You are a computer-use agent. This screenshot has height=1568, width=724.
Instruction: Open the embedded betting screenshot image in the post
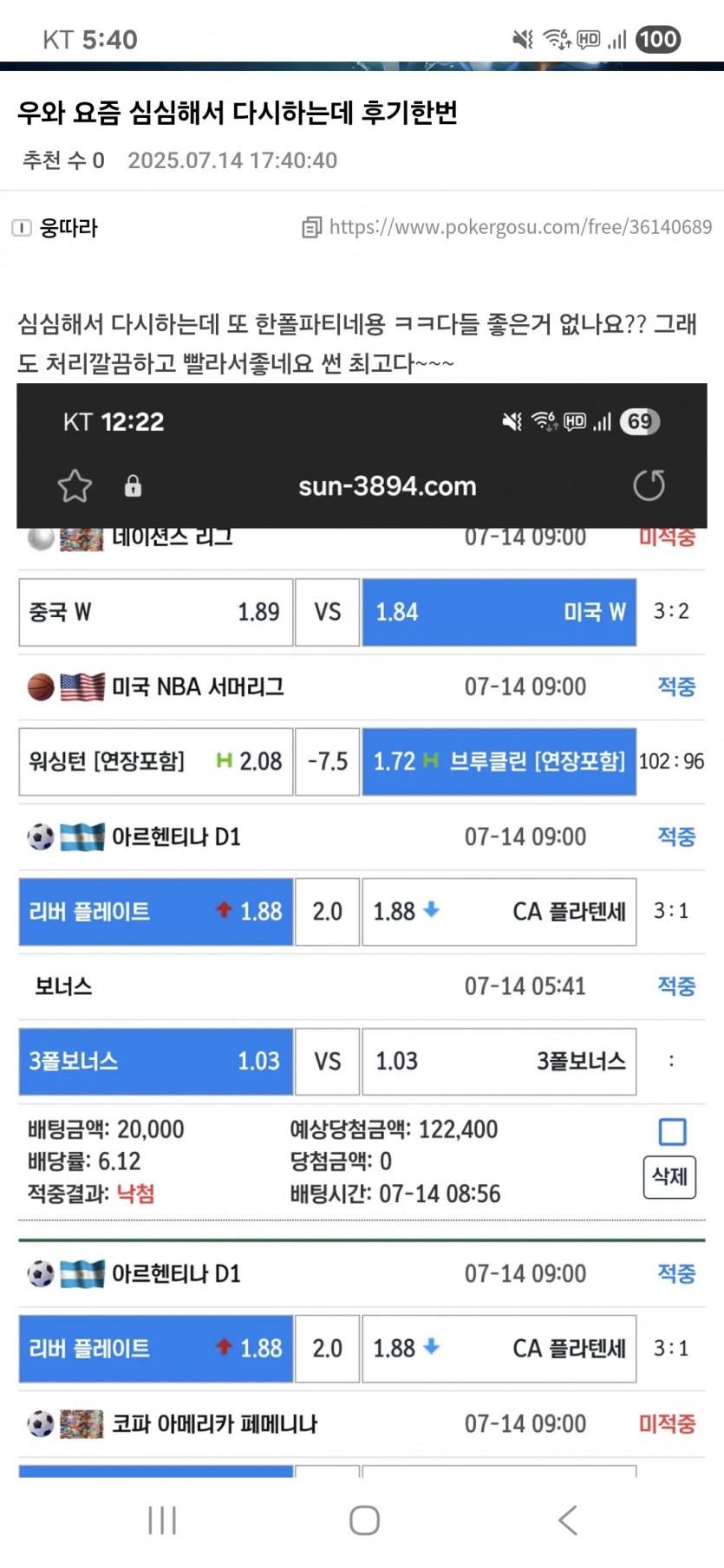pos(362,930)
